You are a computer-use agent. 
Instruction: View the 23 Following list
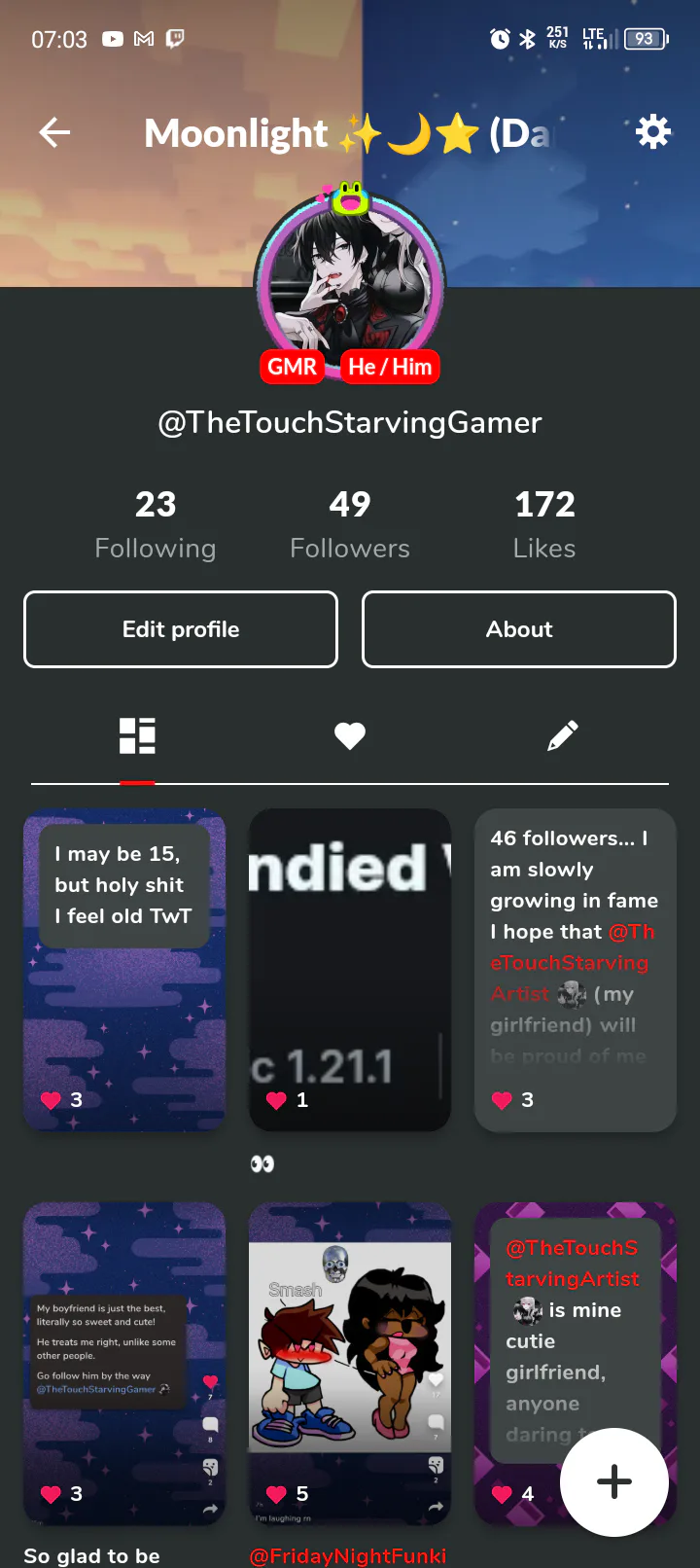(x=156, y=524)
